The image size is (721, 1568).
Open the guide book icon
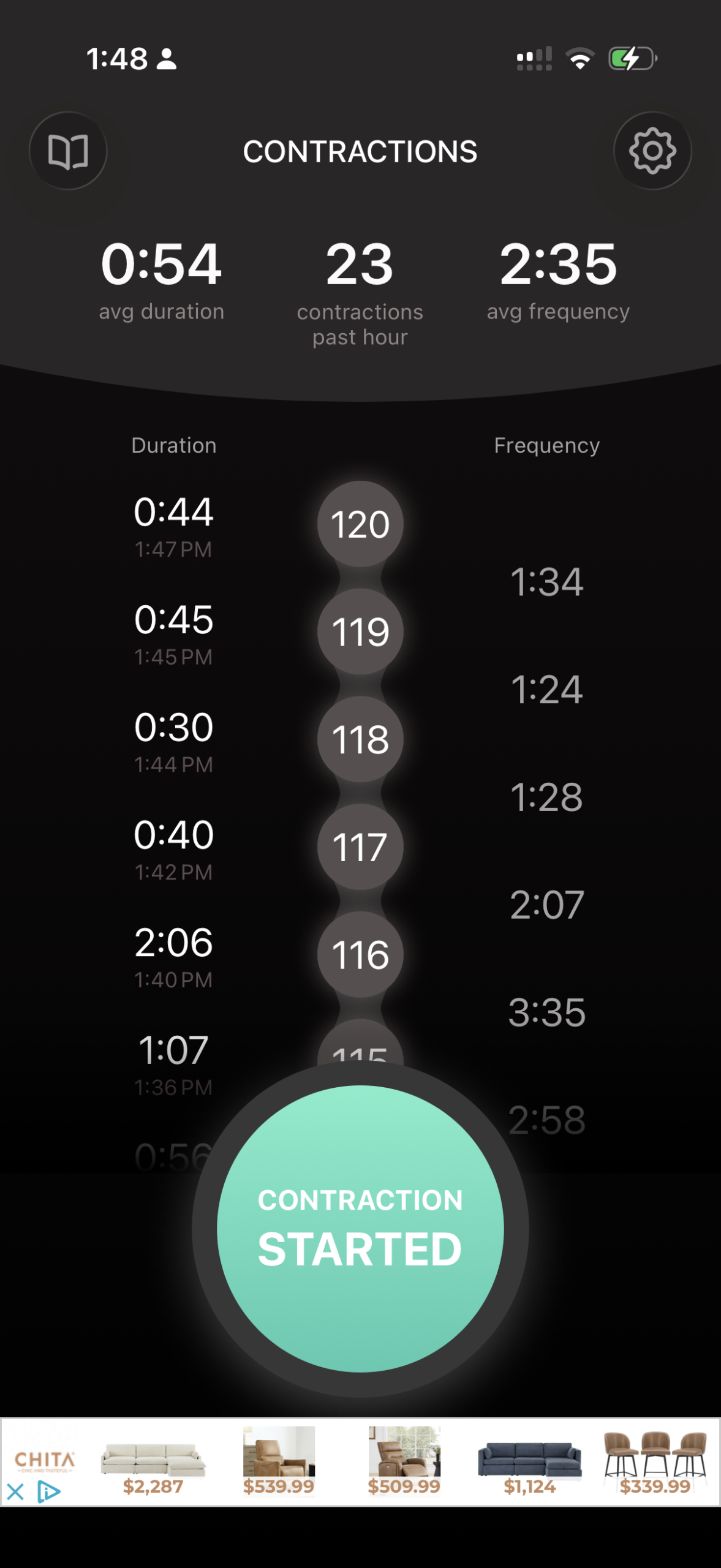tap(68, 151)
